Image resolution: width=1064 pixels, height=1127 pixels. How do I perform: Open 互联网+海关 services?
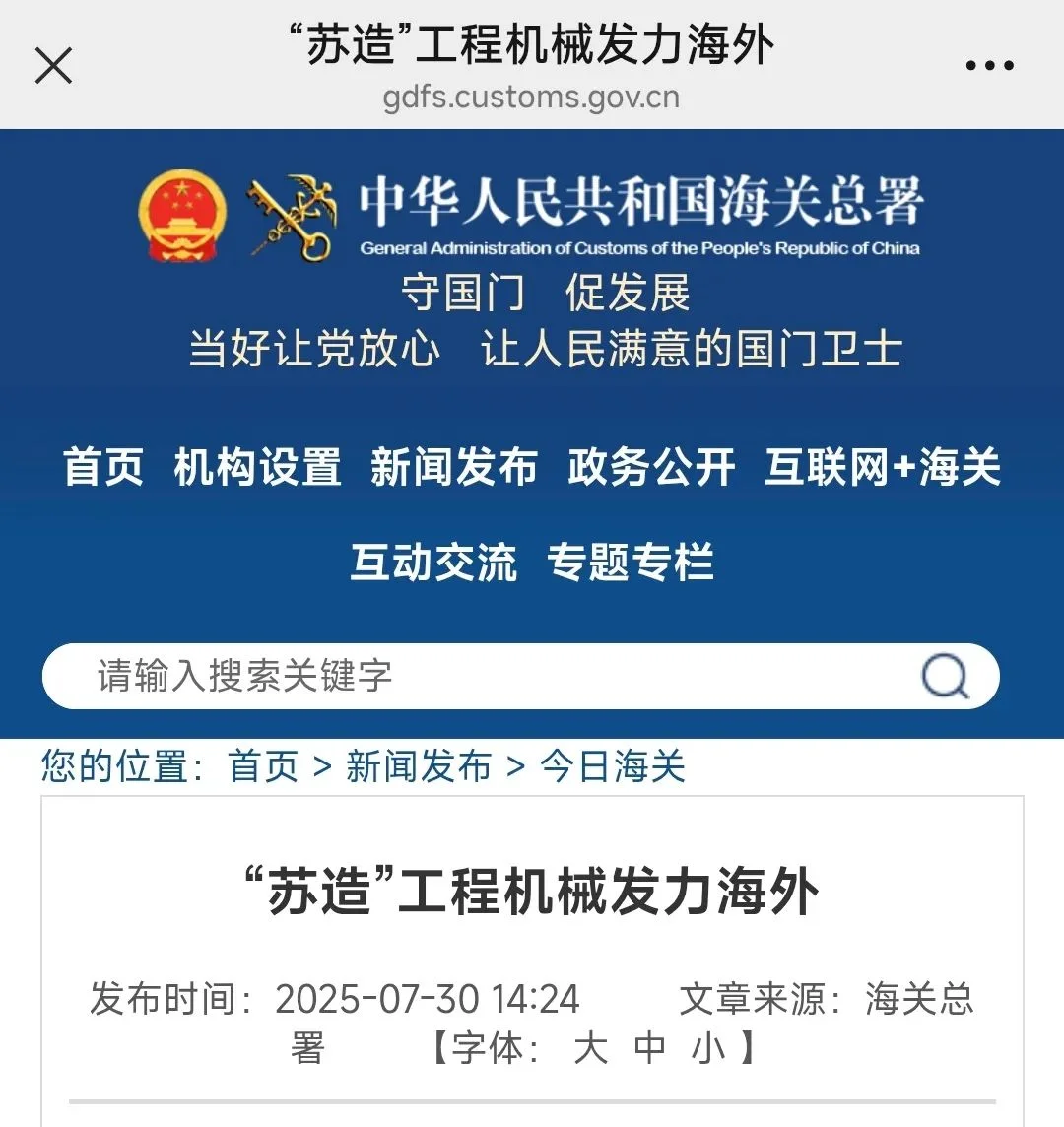pos(883,466)
